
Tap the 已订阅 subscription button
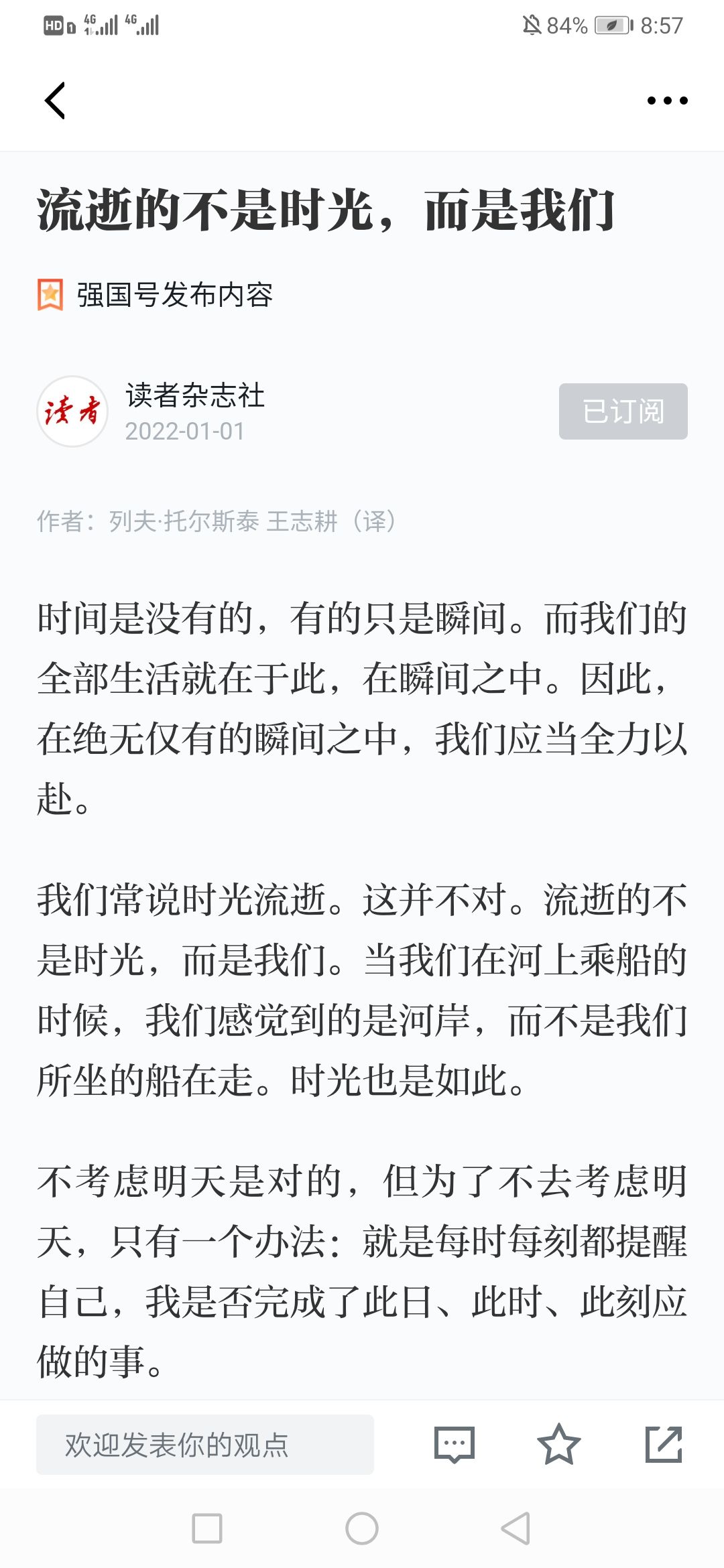pyautogui.click(x=623, y=411)
